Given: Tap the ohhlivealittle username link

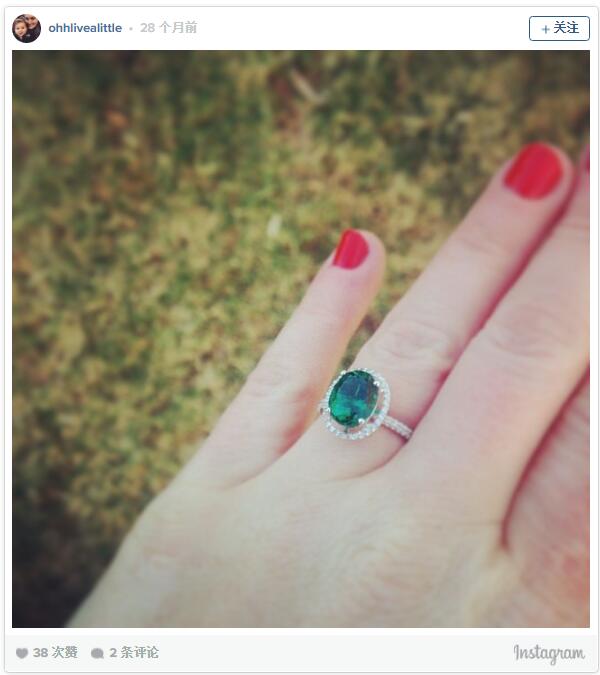Looking at the screenshot, I should coord(85,28).
